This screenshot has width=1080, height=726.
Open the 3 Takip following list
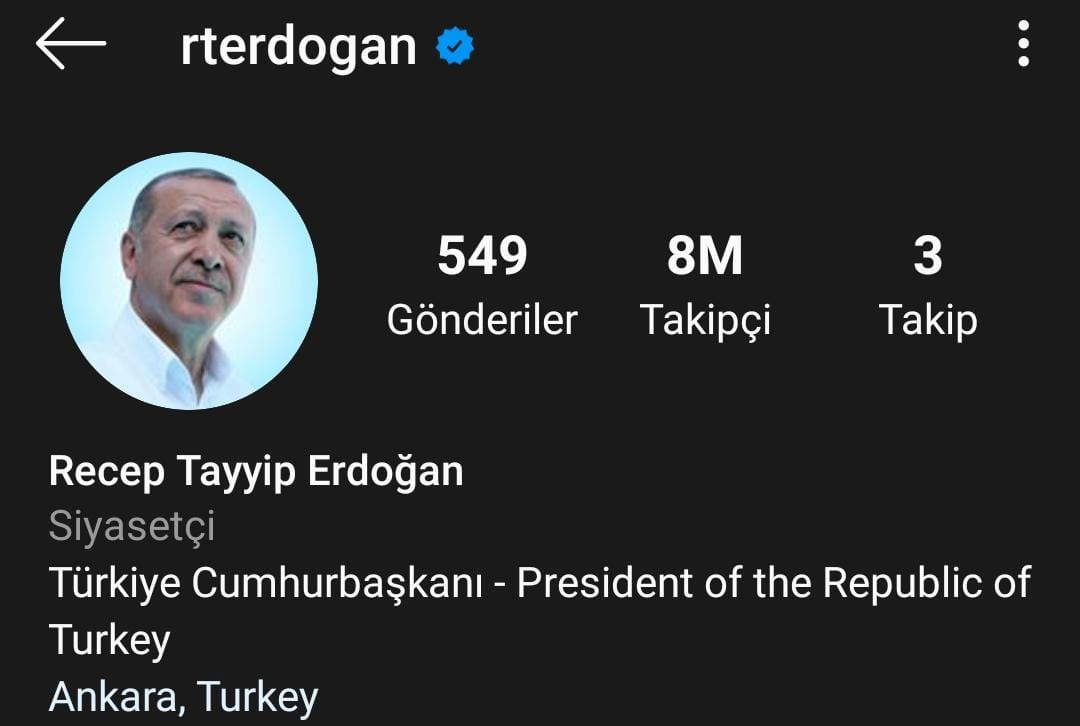[x=927, y=285]
